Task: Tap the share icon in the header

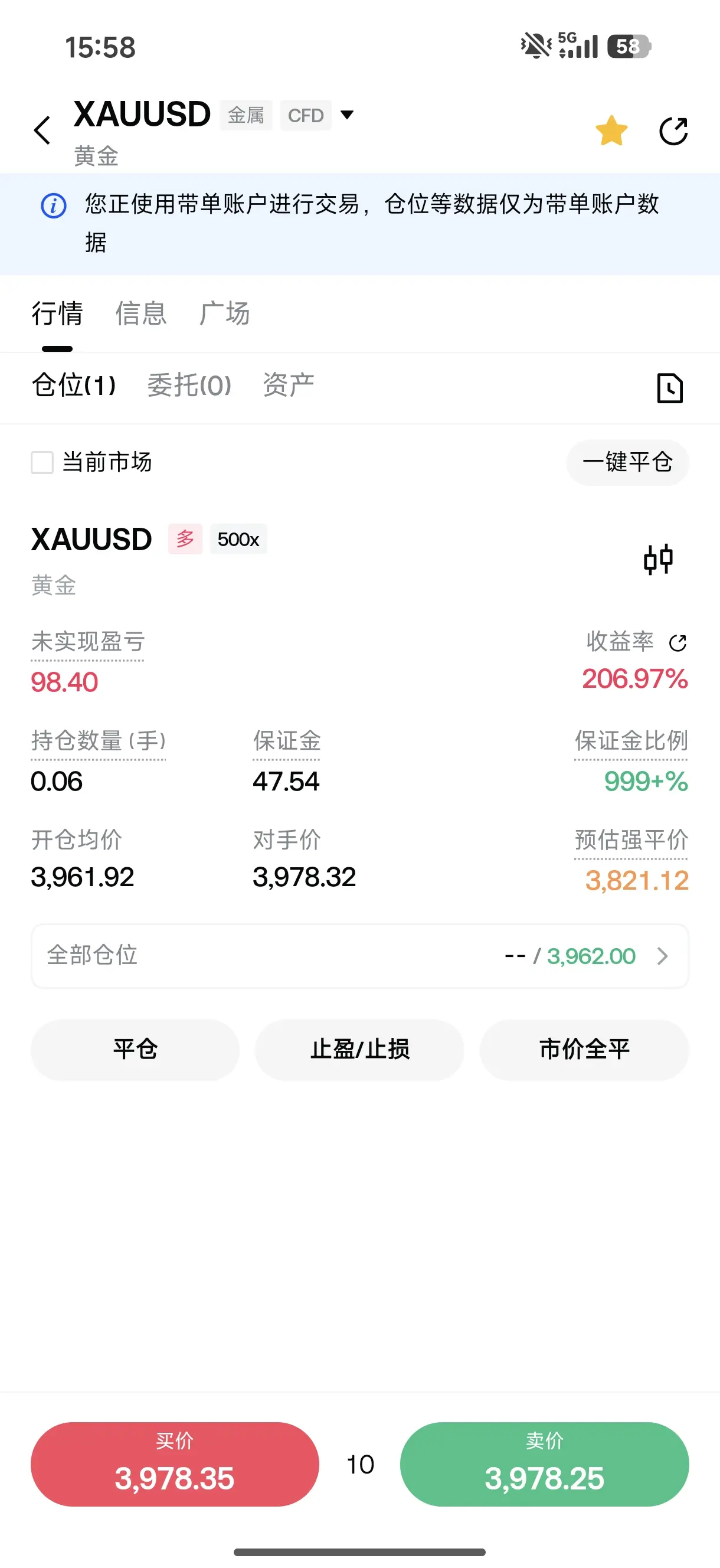Action: point(674,130)
